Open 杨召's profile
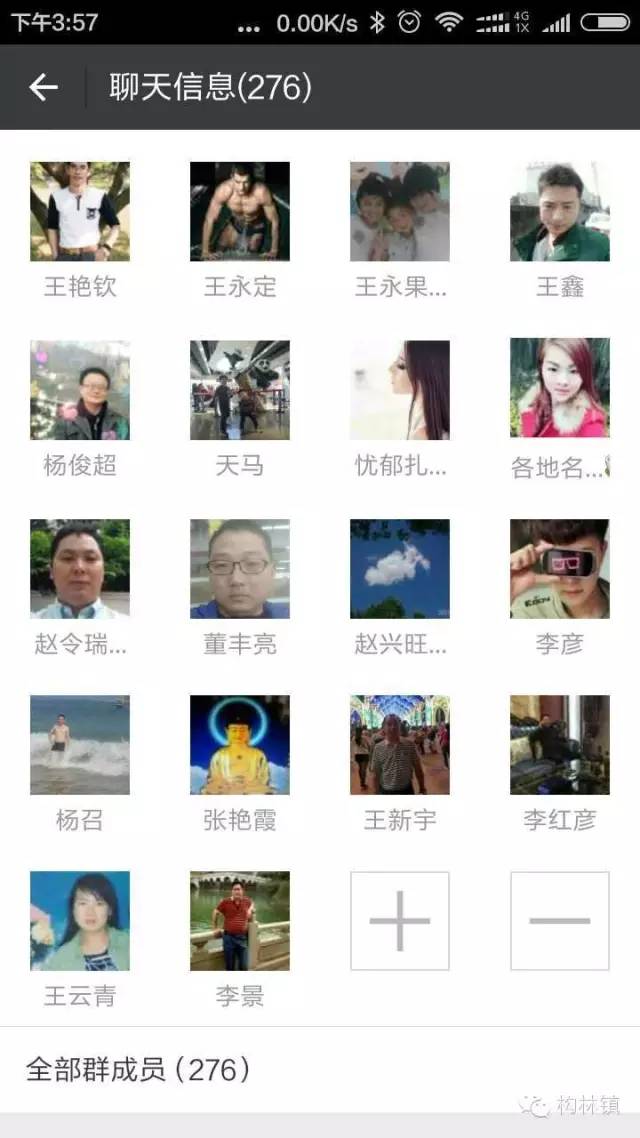Viewport: 640px width, 1138px height. [80, 745]
